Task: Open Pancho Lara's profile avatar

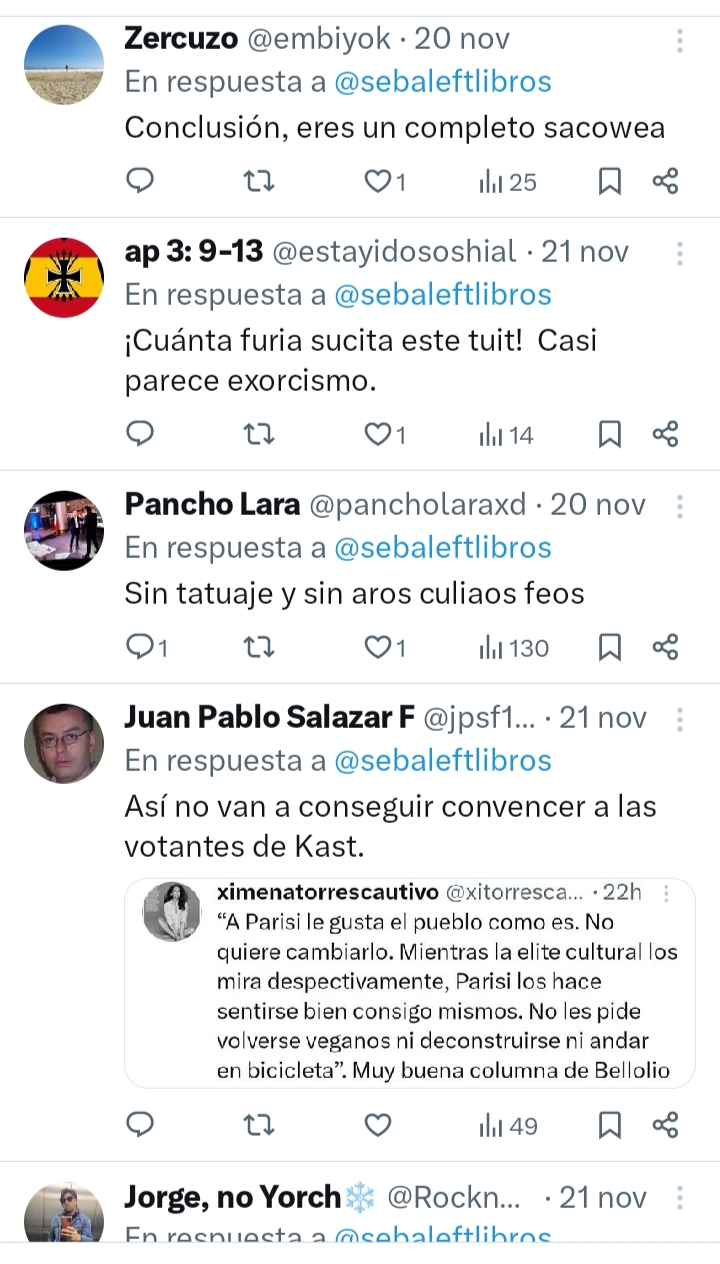Action: [x=64, y=530]
